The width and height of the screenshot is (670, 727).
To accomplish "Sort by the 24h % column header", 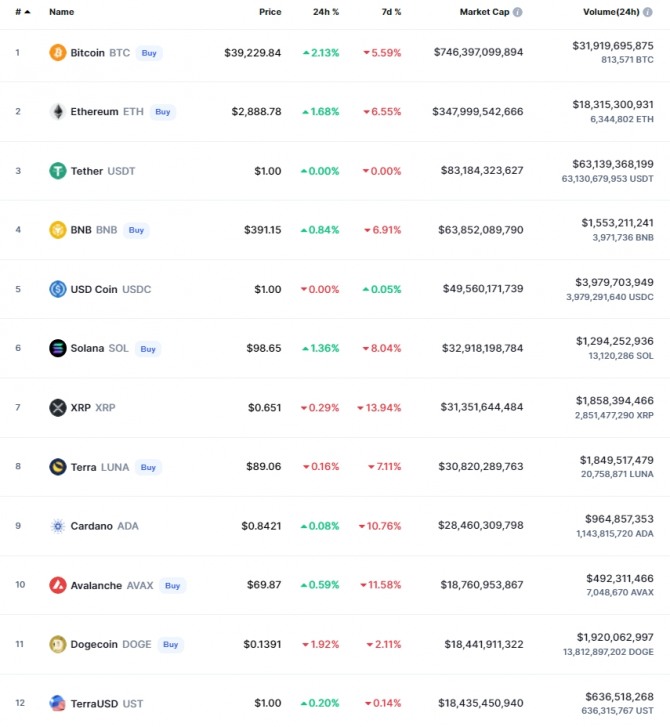I will point(325,12).
